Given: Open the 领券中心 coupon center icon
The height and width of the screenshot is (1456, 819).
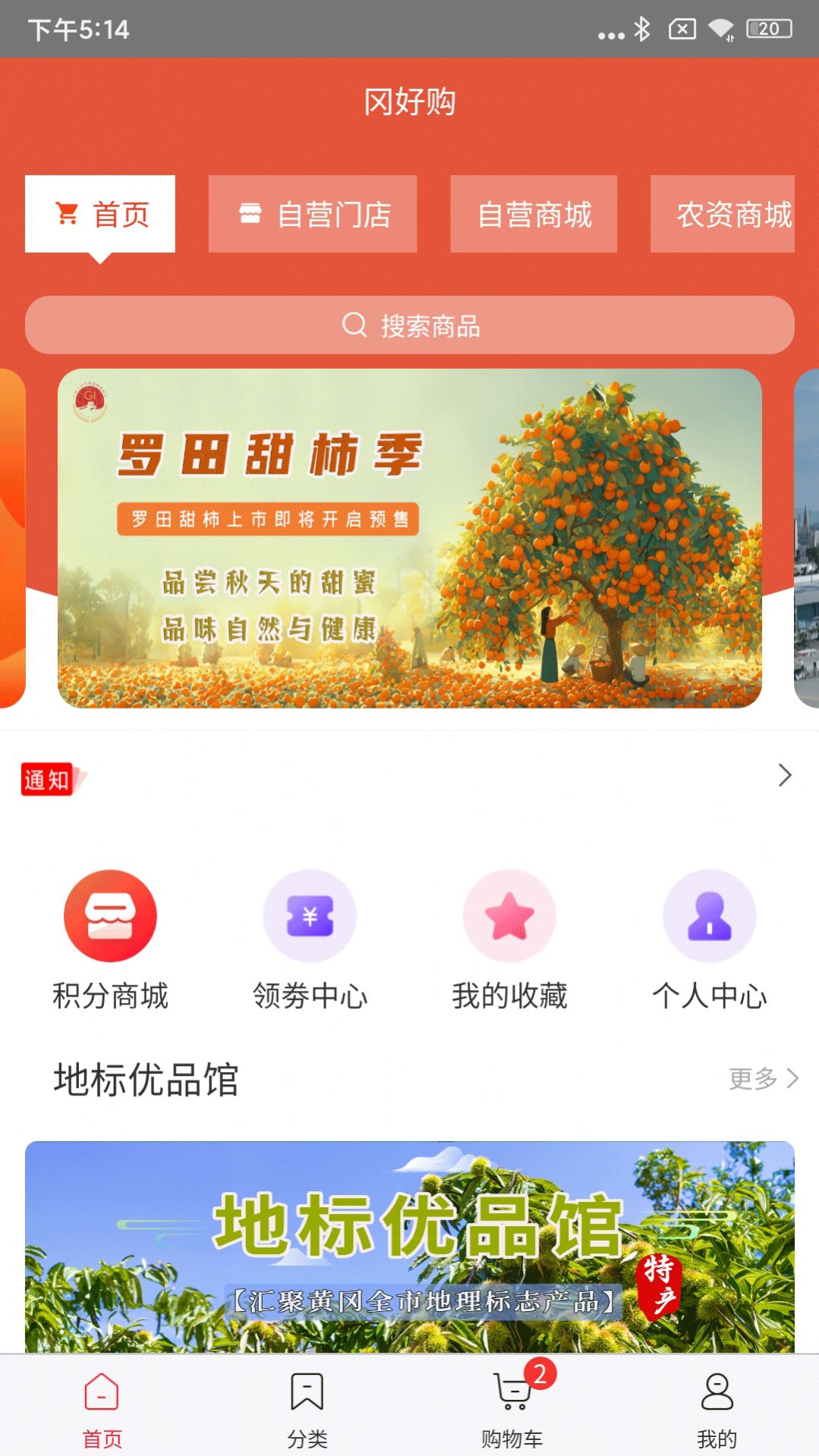Looking at the screenshot, I should (310, 915).
